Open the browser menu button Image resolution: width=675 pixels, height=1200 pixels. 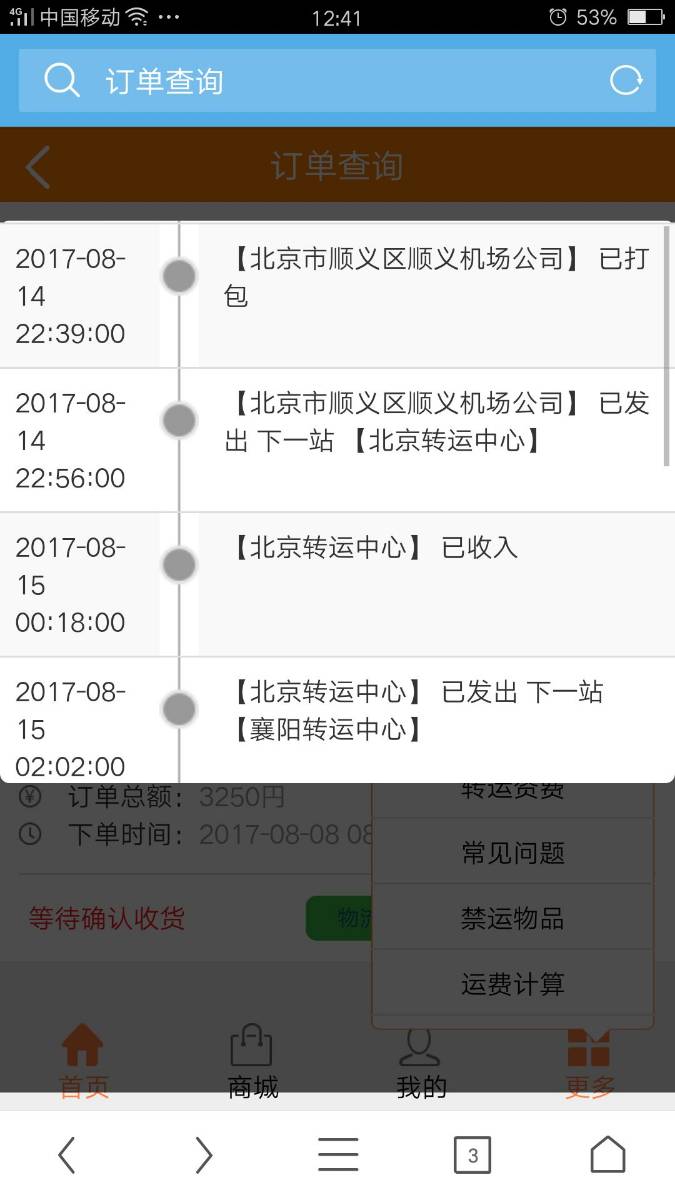[x=338, y=1155]
